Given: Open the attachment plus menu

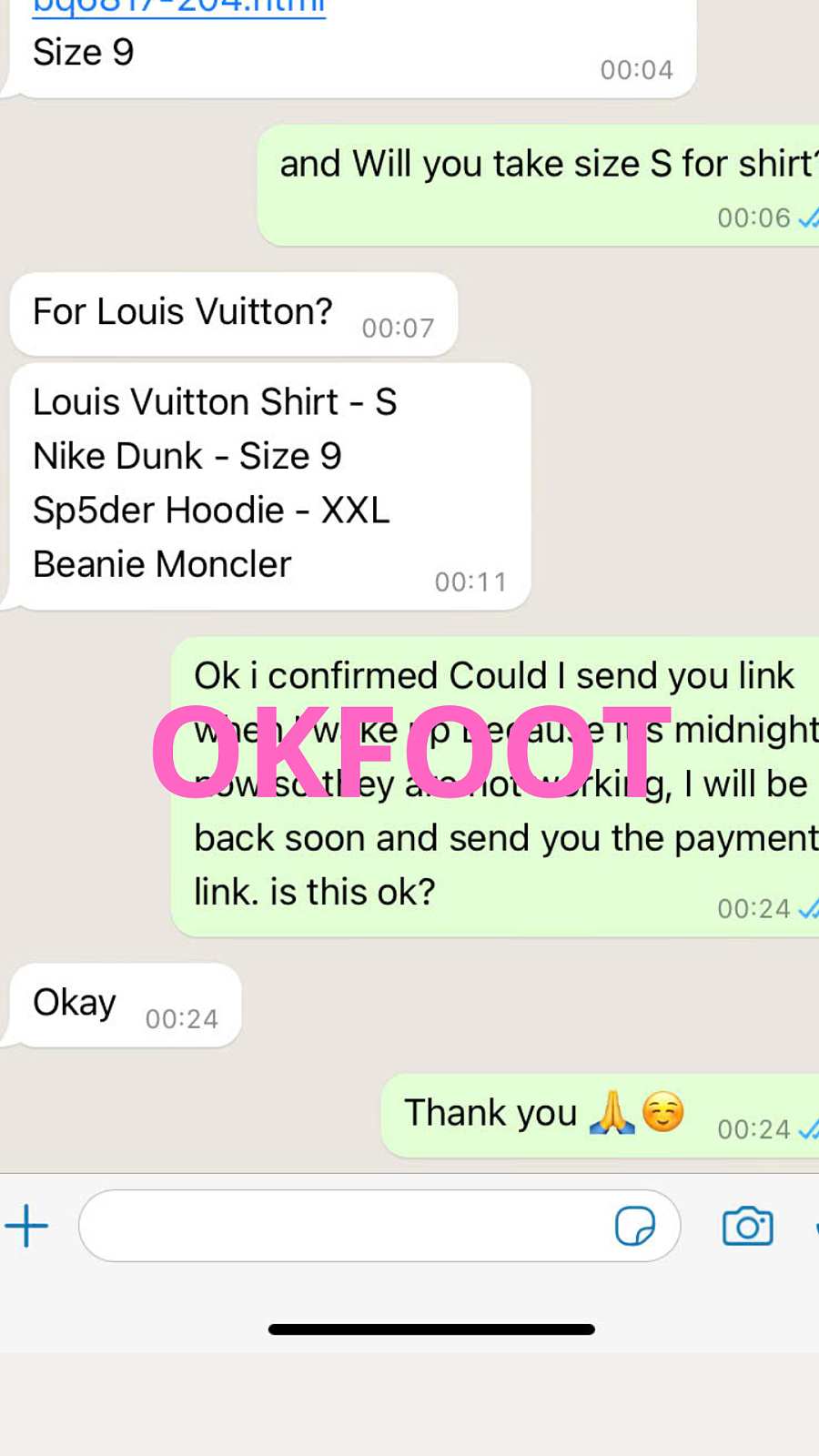Looking at the screenshot, I should pos(26,1226).
